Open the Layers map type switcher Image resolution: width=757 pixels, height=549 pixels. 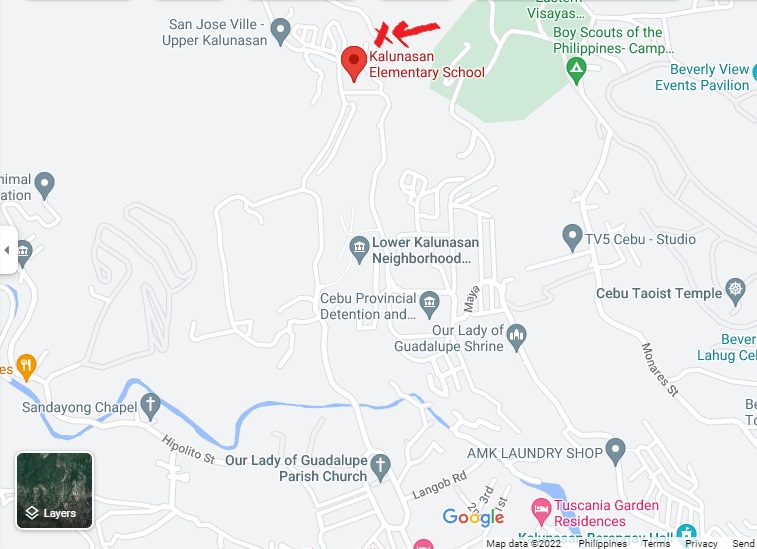[x=54, y=490]
